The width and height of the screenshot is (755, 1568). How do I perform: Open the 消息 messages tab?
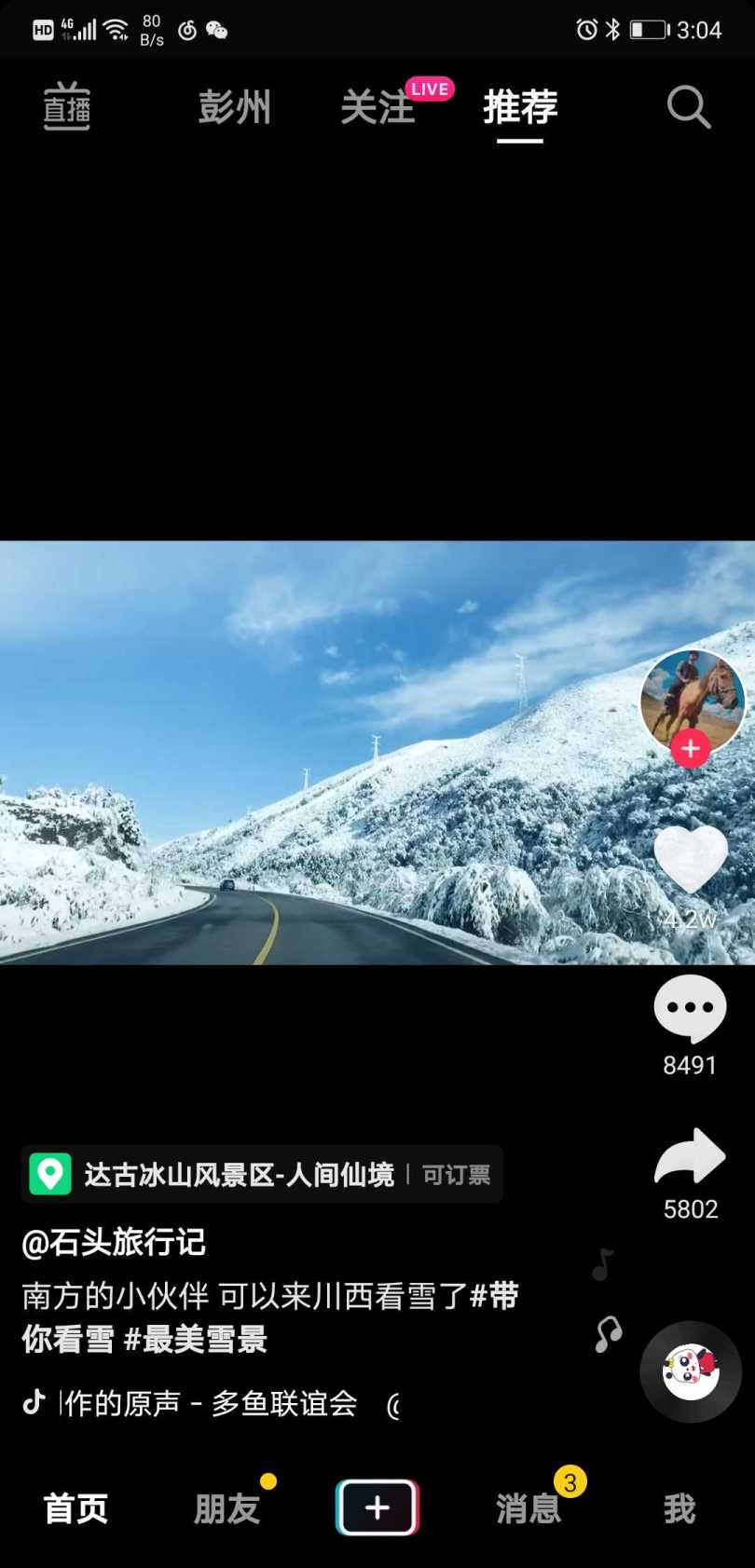click(x=528, y=1508)
